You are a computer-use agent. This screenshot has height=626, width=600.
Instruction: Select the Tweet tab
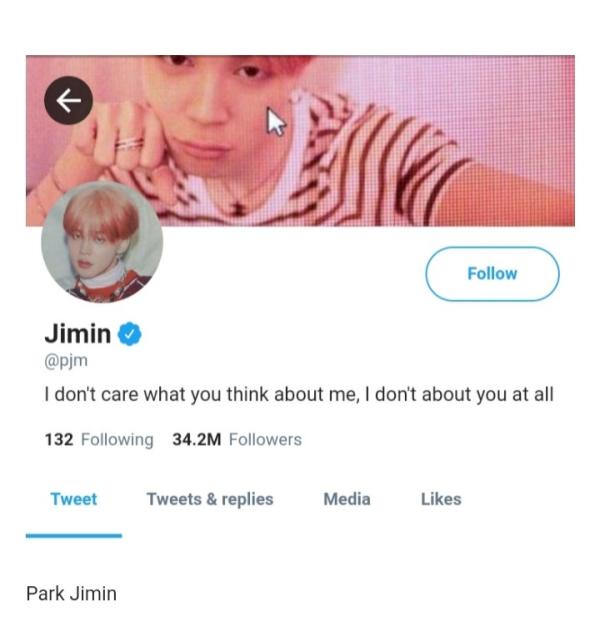[x=73, y=499]
